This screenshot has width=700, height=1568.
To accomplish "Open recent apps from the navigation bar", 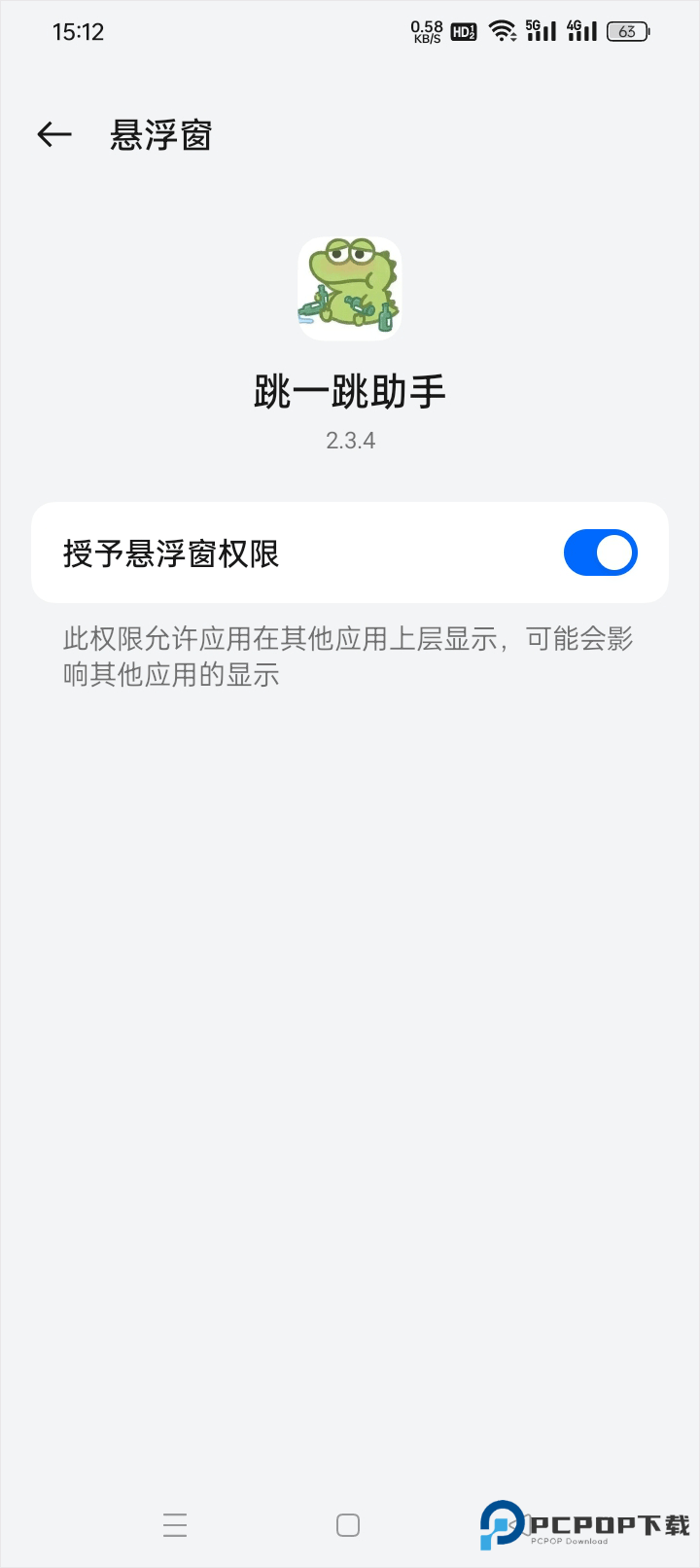I will coord(175,1525).
